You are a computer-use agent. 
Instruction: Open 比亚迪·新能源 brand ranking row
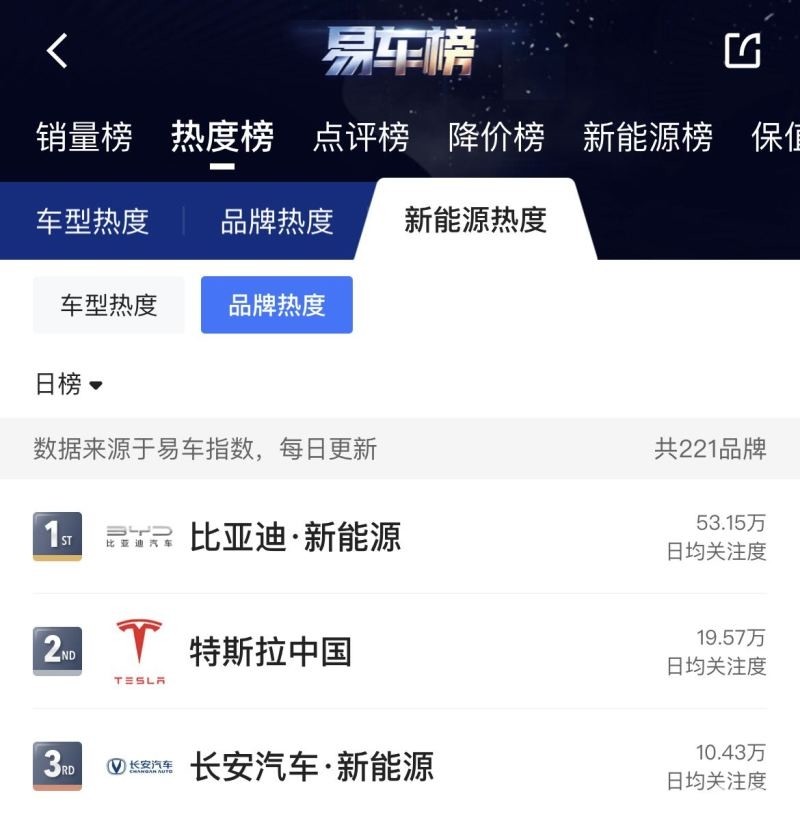[x=400, y=537]
